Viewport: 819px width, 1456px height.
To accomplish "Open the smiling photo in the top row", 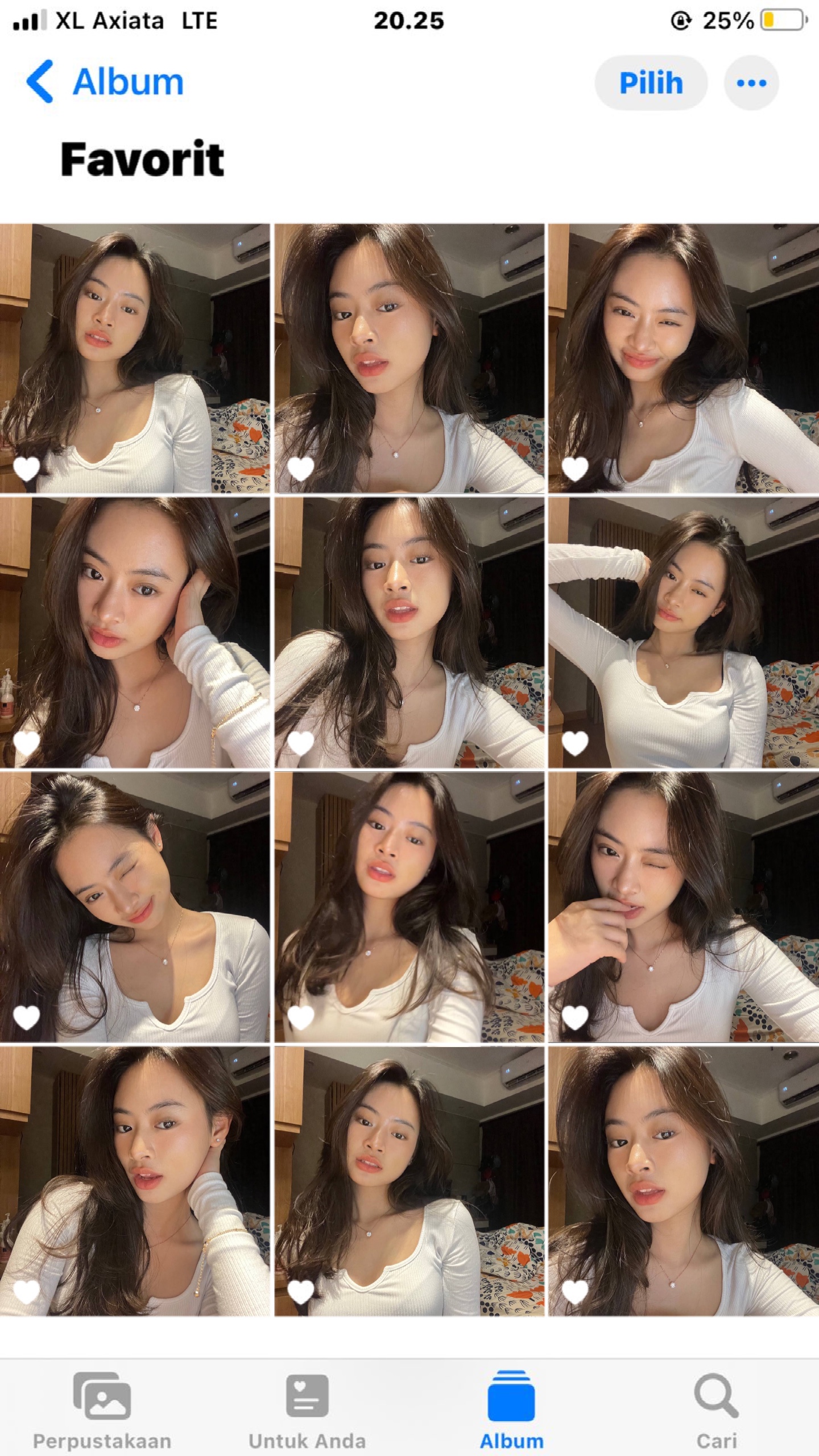I will [684, 358].
